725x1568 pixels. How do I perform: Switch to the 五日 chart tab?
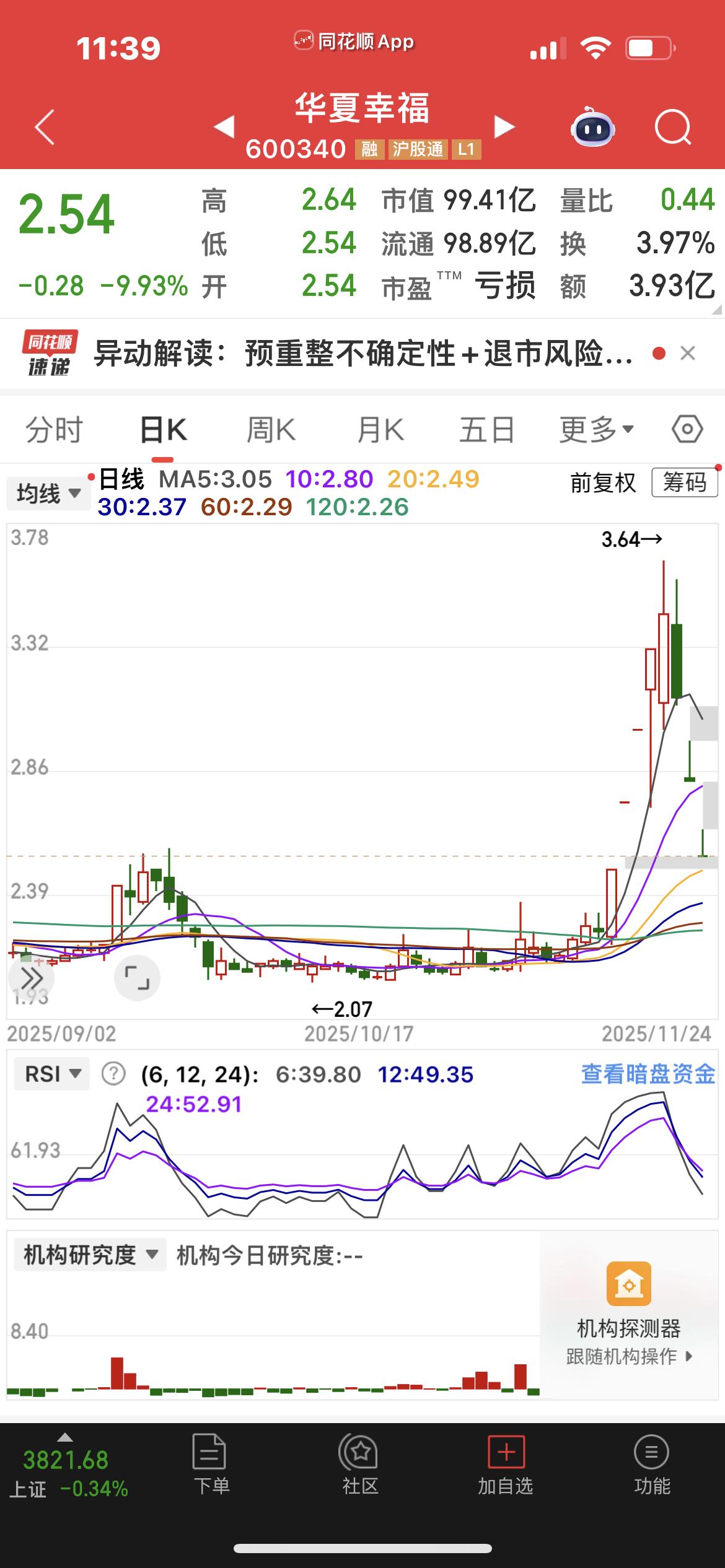[487, 430]
